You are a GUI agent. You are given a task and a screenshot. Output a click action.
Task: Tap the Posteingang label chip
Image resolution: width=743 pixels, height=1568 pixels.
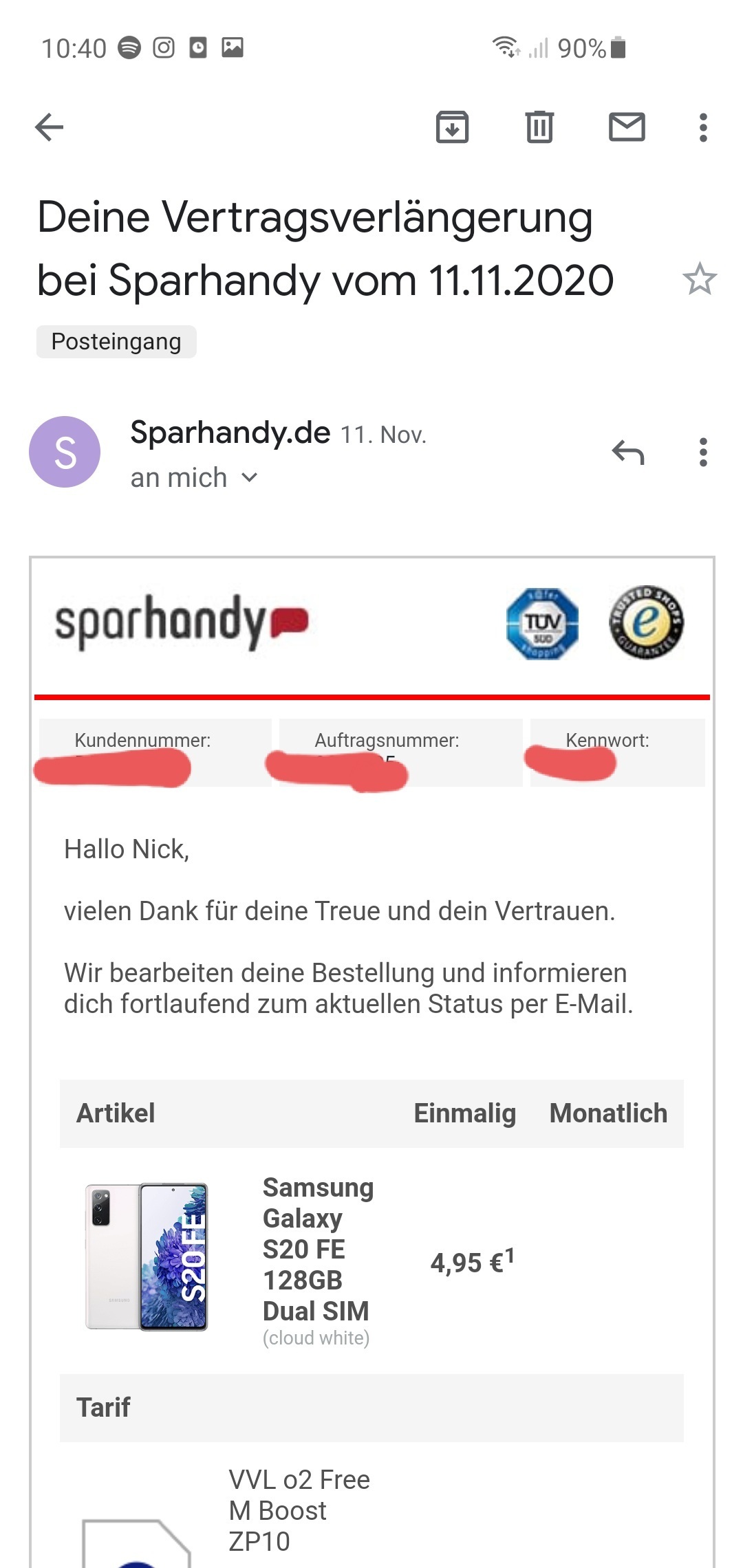click(x=116, y=342)
